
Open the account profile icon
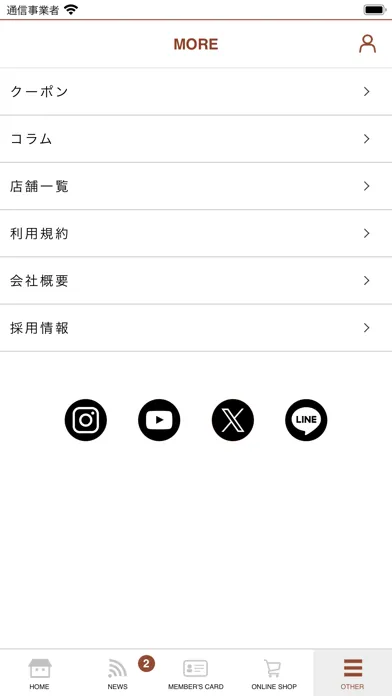[x=367, y=44]
